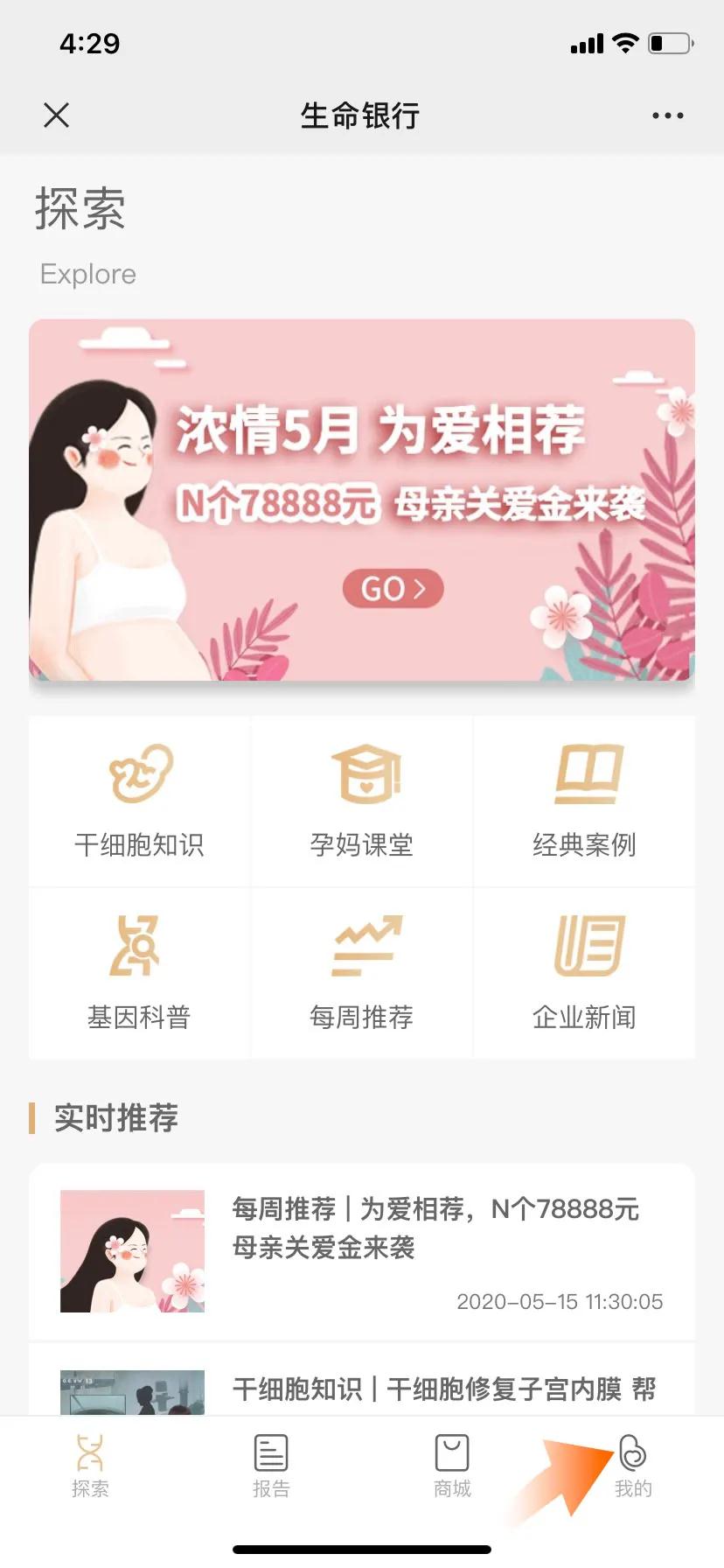724x1568 pixels.
Task: Switch to the 商城 tab
Action: 452,1466
